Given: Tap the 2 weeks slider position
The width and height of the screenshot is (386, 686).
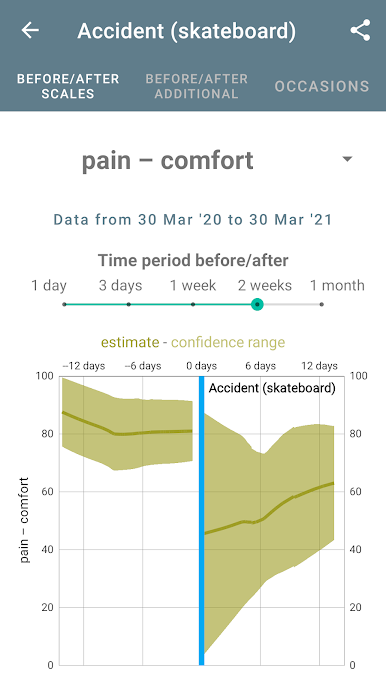Looking at the screenshot, I should 257,304.
